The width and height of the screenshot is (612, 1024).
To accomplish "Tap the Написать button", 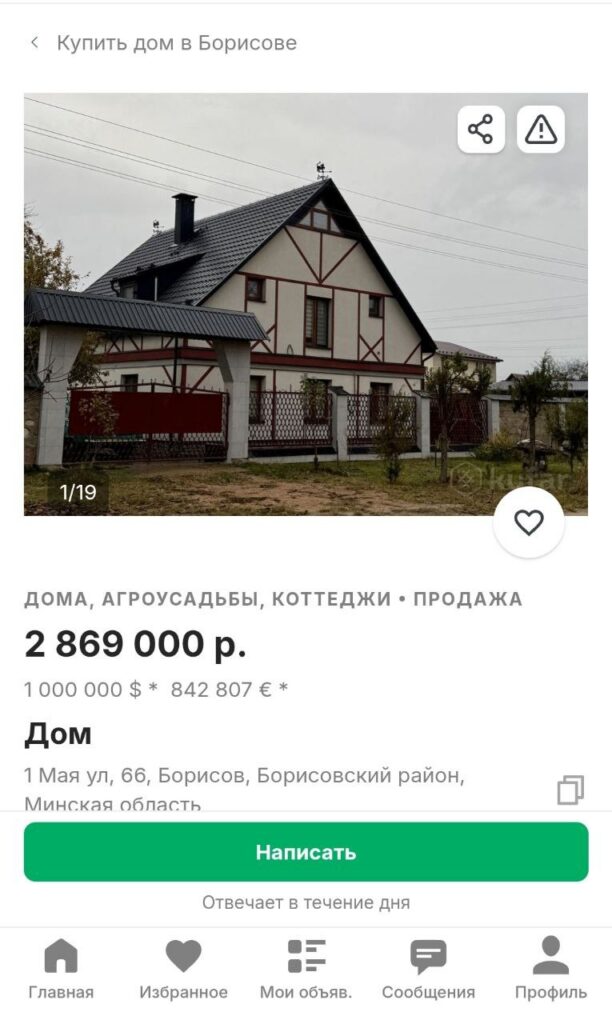I will coord(306,852).
